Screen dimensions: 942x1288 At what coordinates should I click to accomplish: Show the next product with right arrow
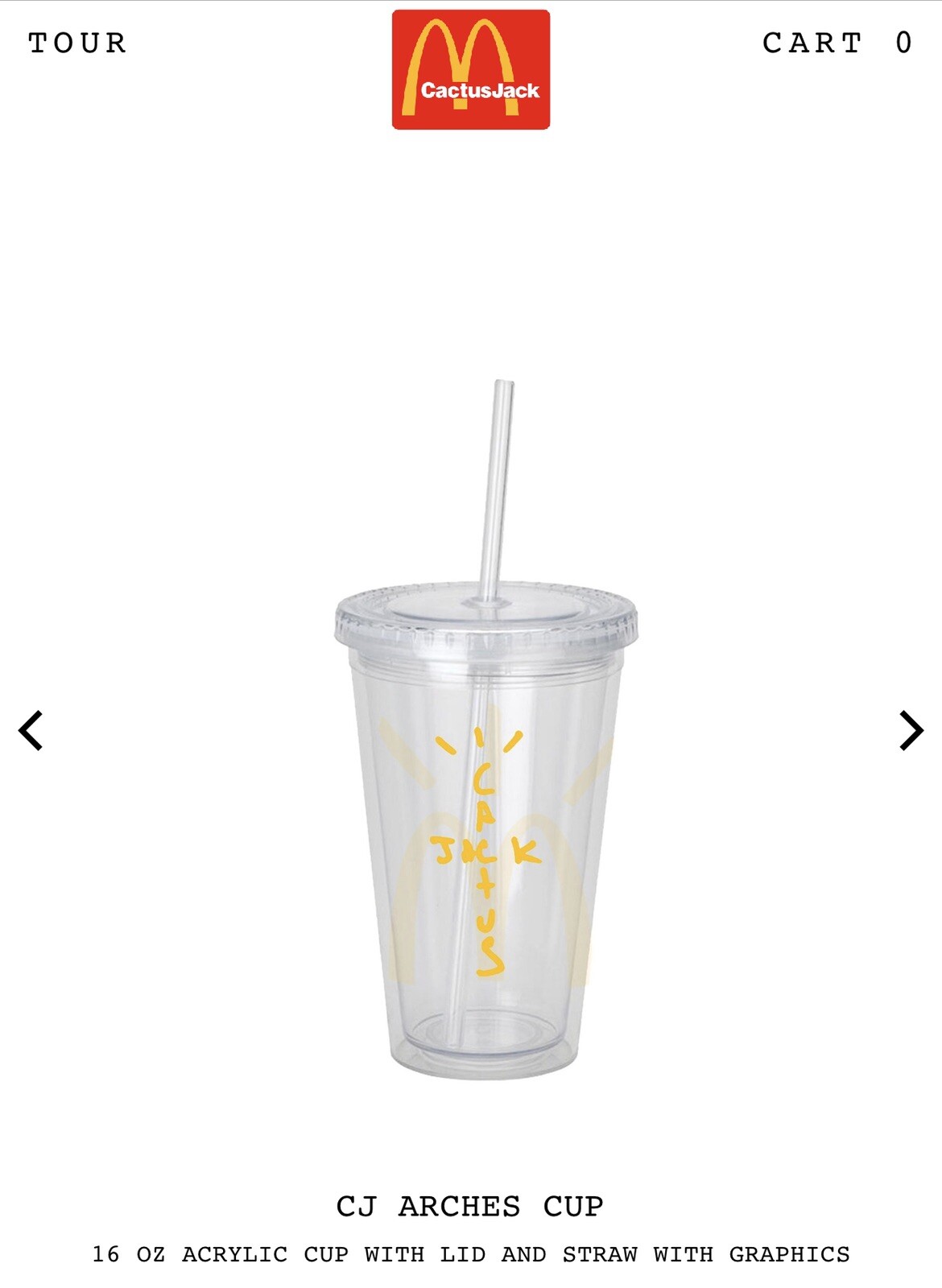[x=911, y=731]
